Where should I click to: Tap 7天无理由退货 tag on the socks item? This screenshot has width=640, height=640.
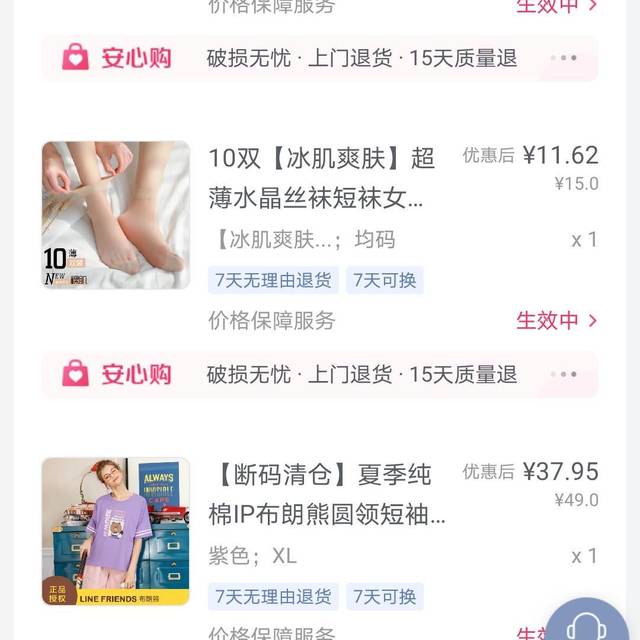tap(273, 280)
